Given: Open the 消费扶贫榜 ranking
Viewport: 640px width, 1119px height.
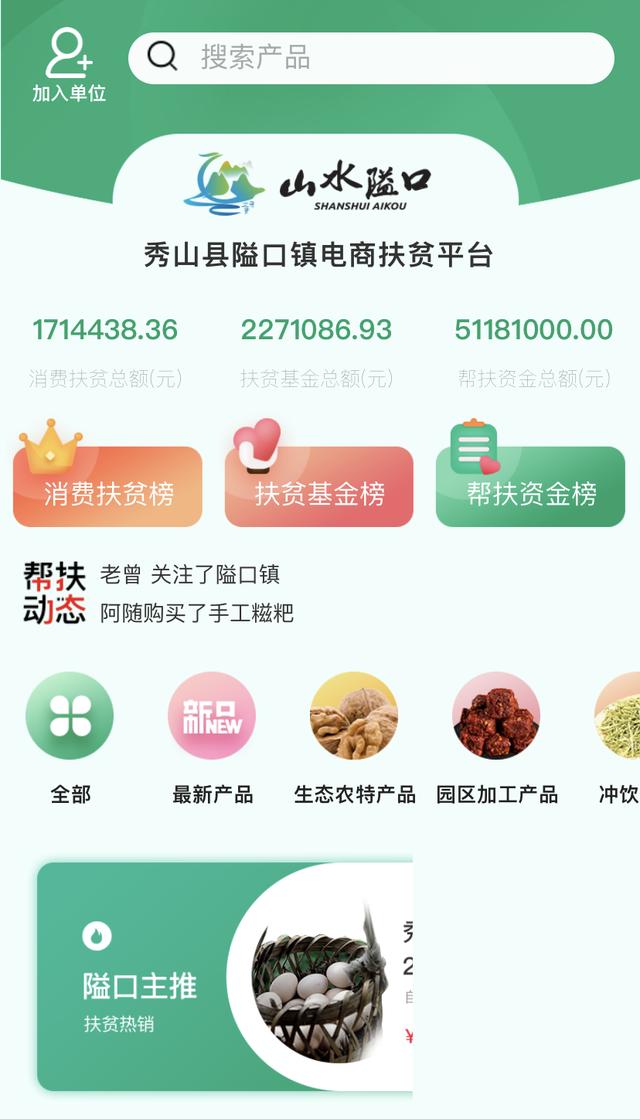Looking at the screenshot, I should pyautogui.click(x=108, y=487).
